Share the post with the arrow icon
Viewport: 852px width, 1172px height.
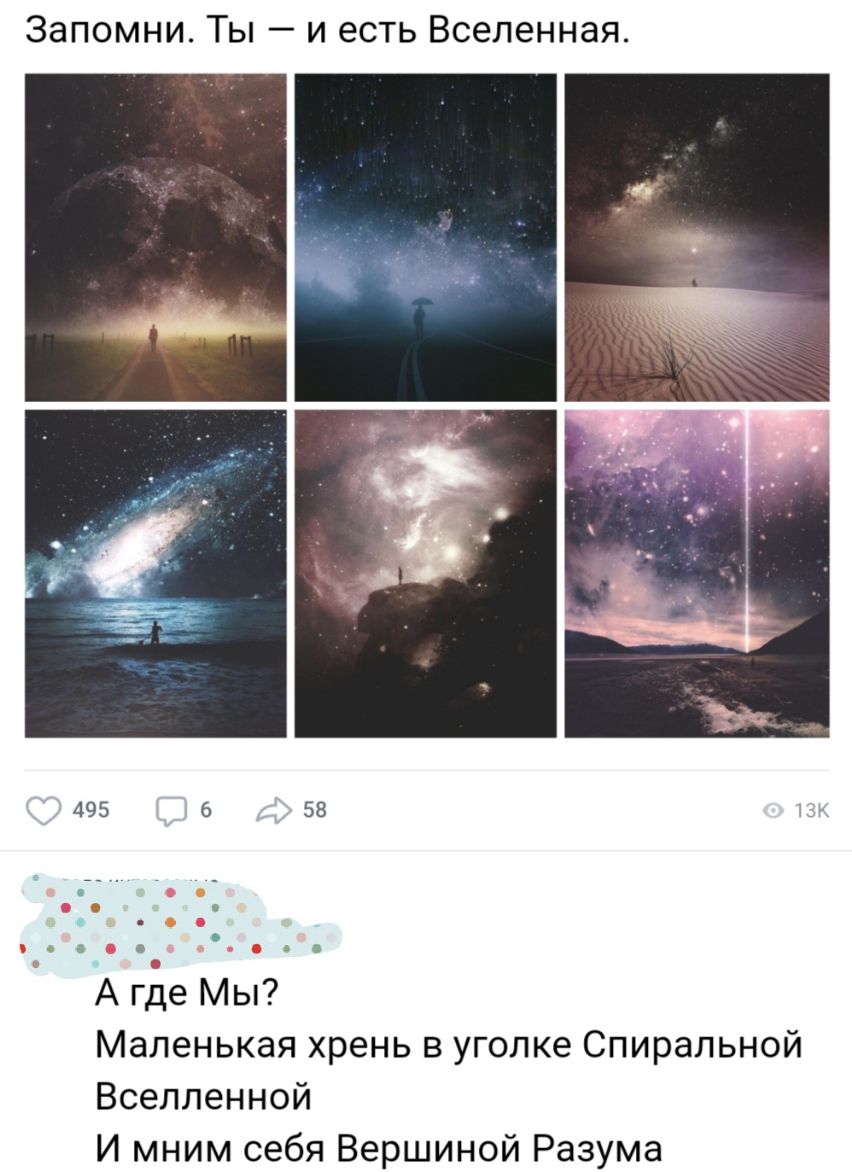tap(274, 811)
